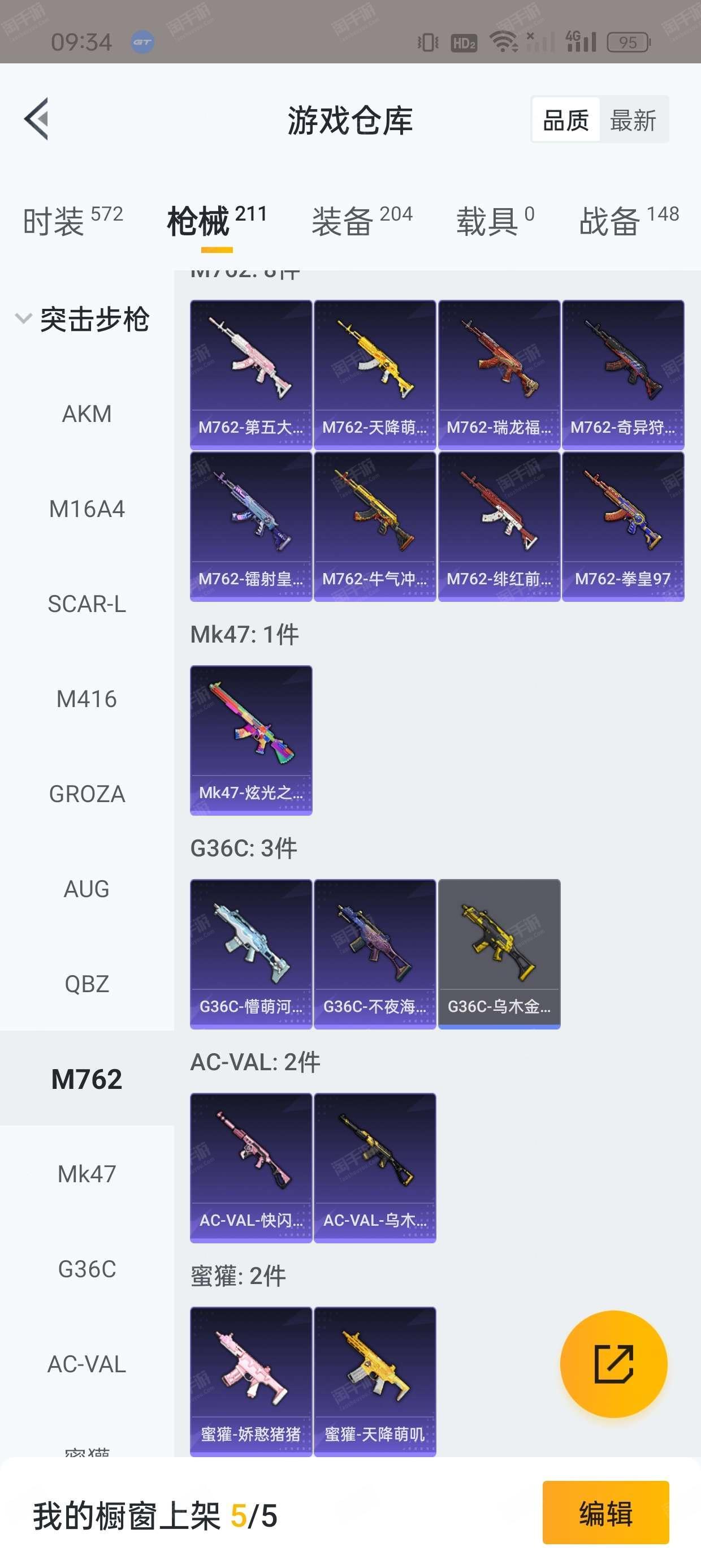The width and height of the screenshot is (701, 1568).
Task: Switch to the 载具 tab
Action: [495, 221]
